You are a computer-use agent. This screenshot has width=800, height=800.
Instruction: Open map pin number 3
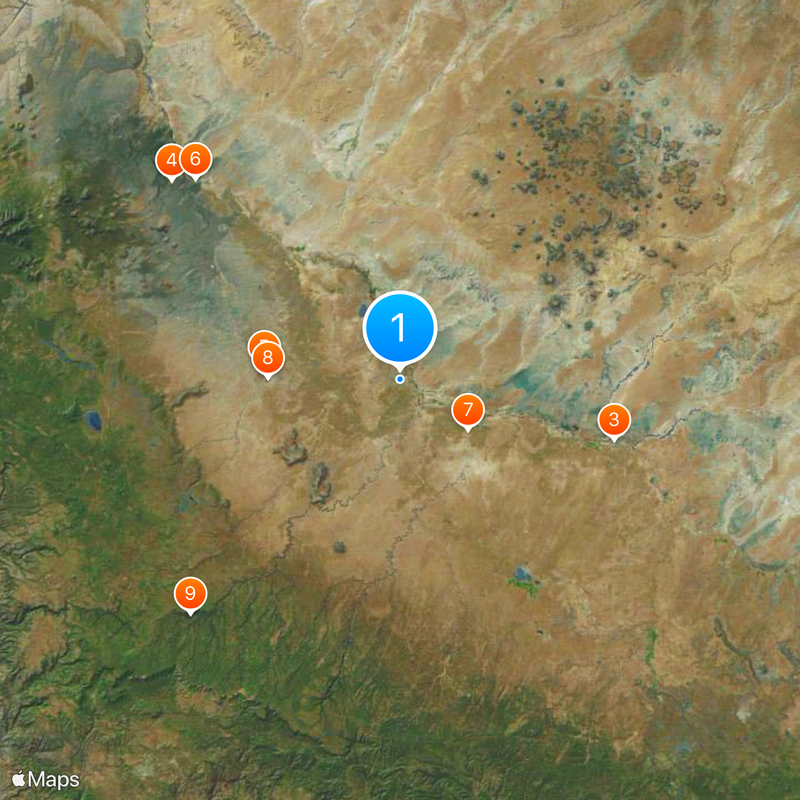pyautogui.click(x=614, y=419)
